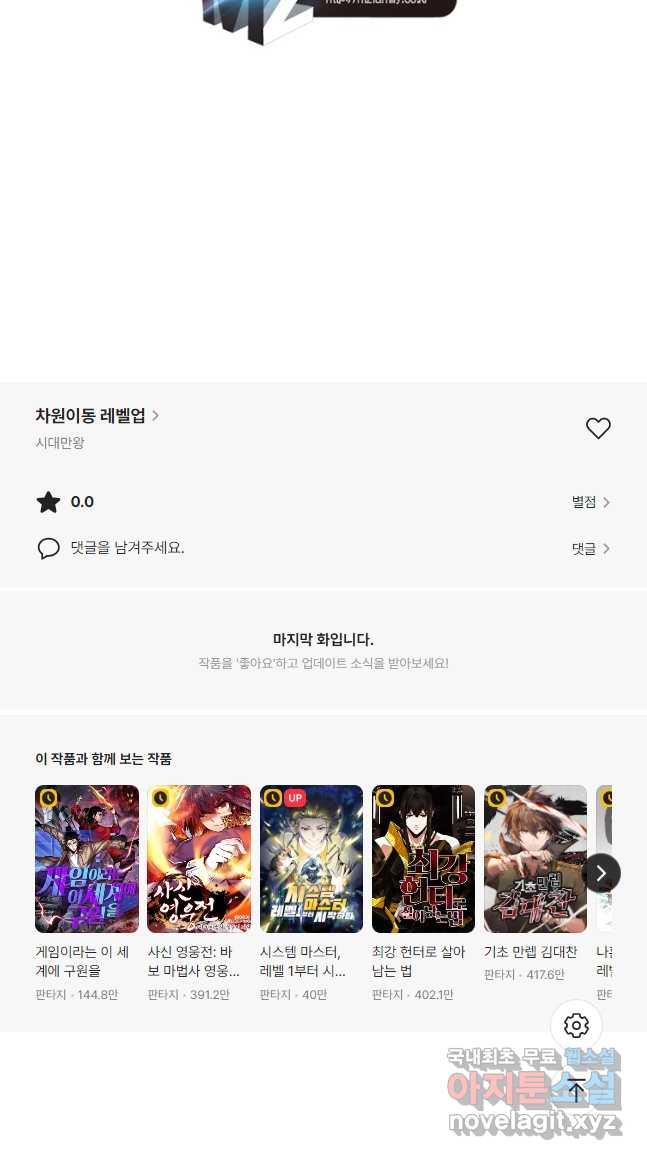Screen dimensions: 647x1160
Task: Open the 댓글 comments section
Action: coord(590,548)
